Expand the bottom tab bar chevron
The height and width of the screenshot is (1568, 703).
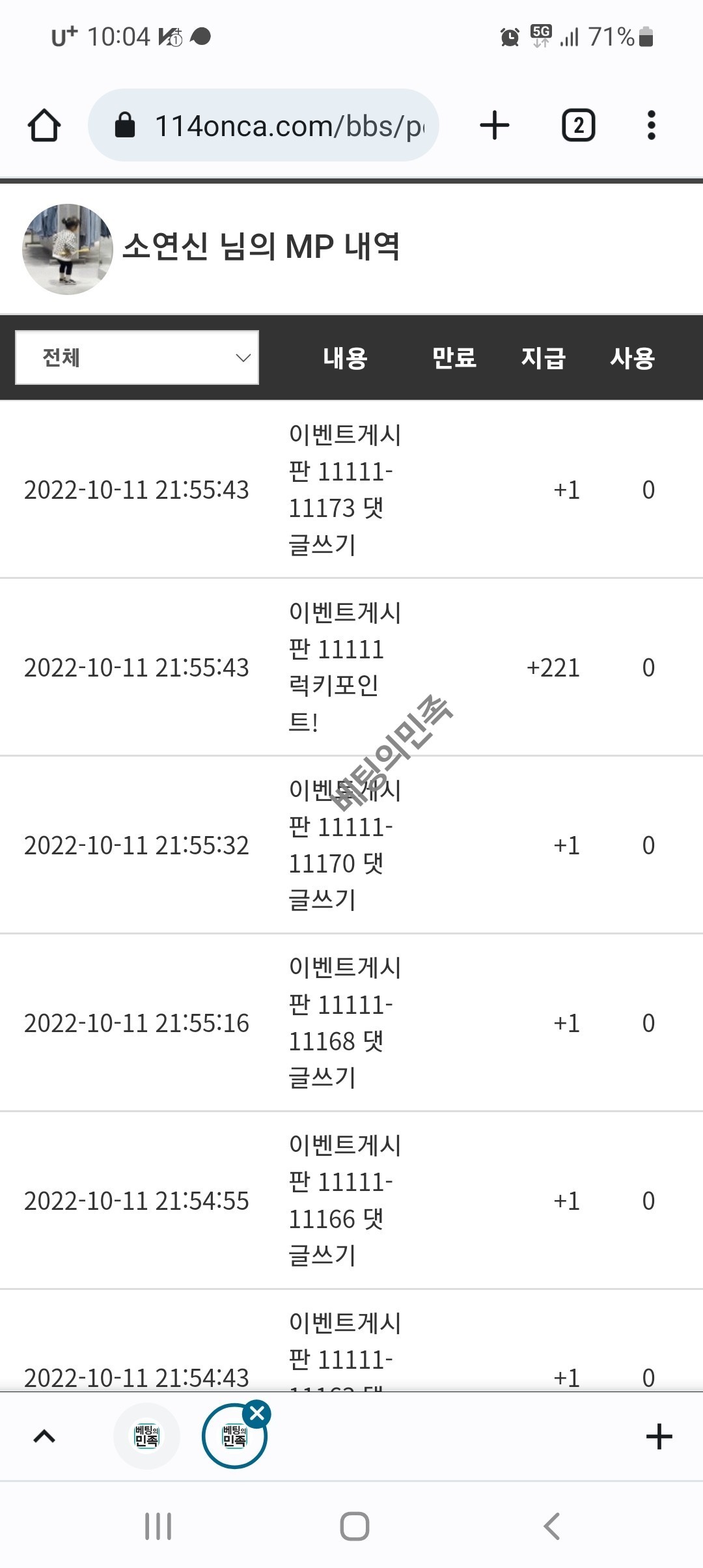44,1436
